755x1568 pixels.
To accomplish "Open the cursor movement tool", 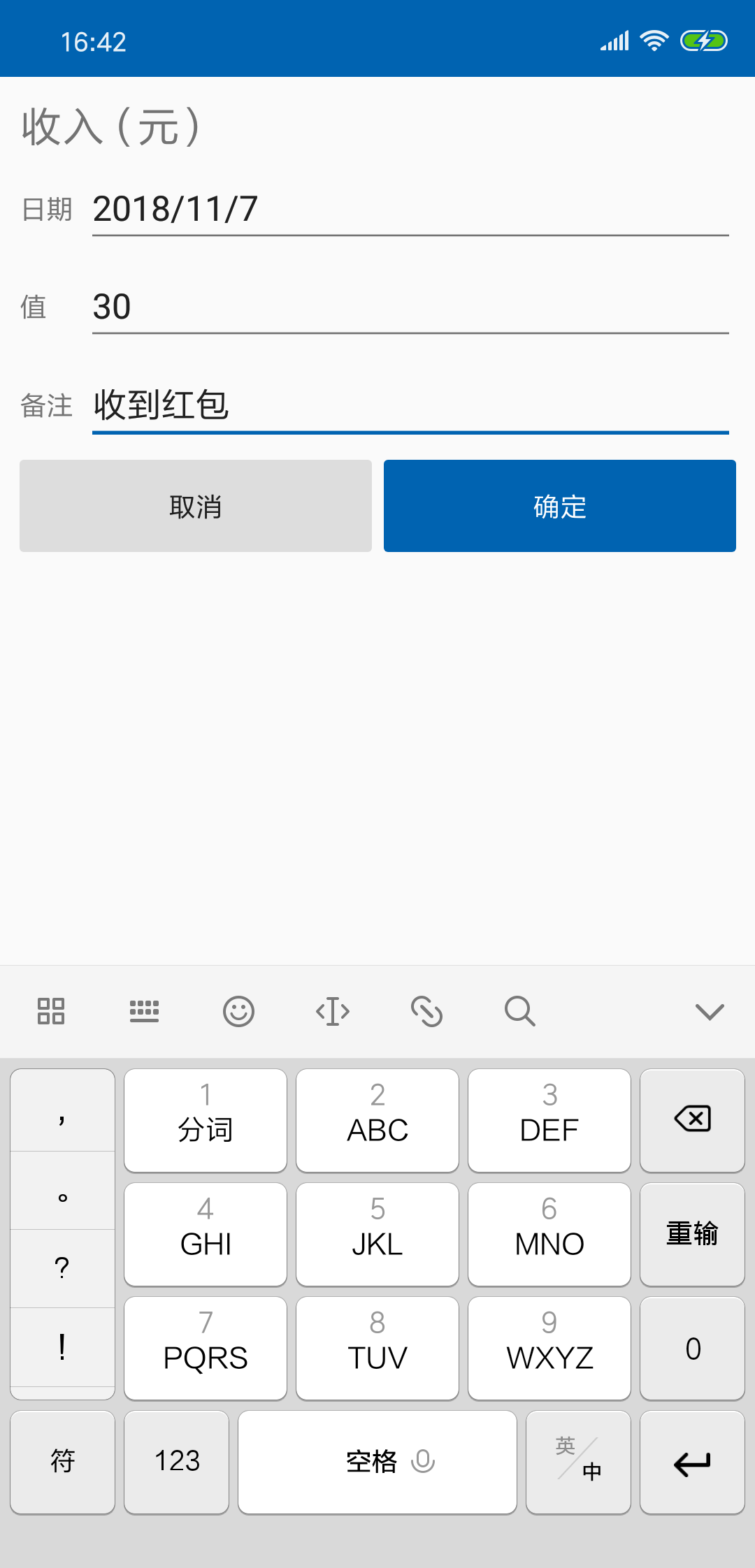I will pos(333,1011).
